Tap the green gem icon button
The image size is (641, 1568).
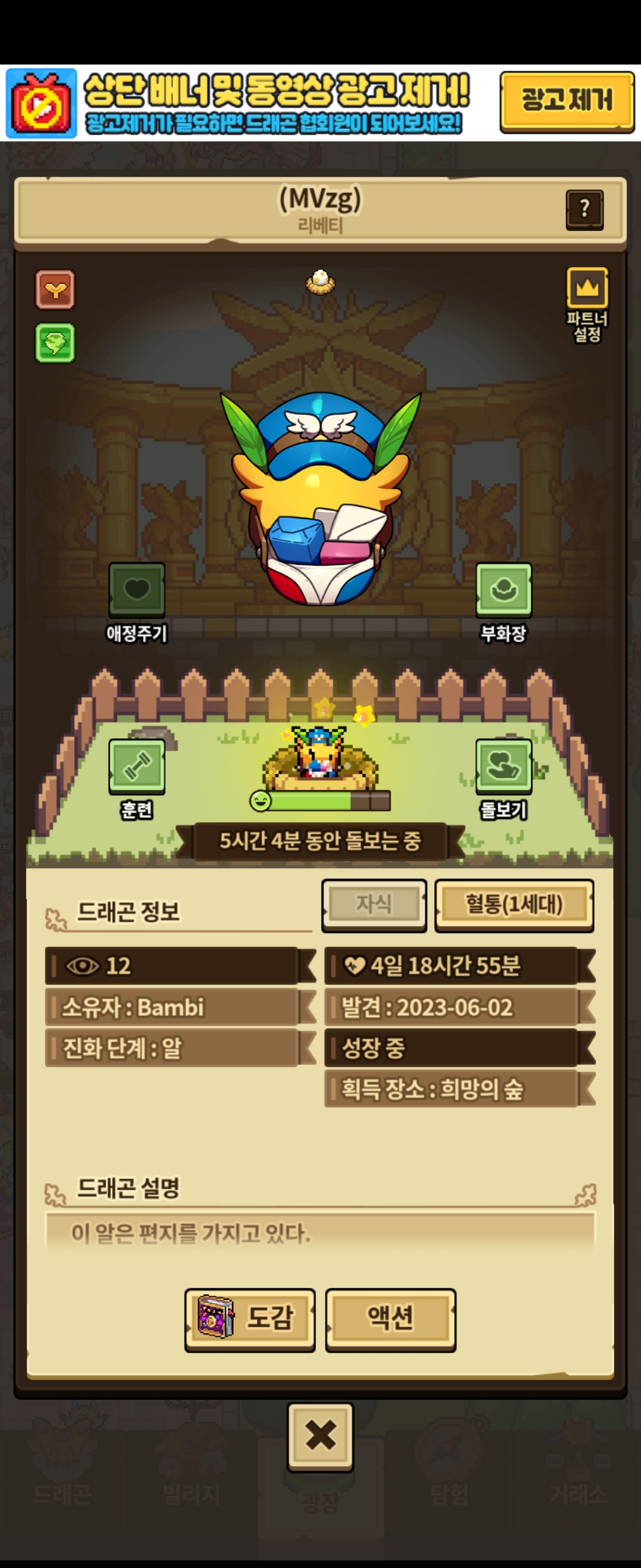55,343
